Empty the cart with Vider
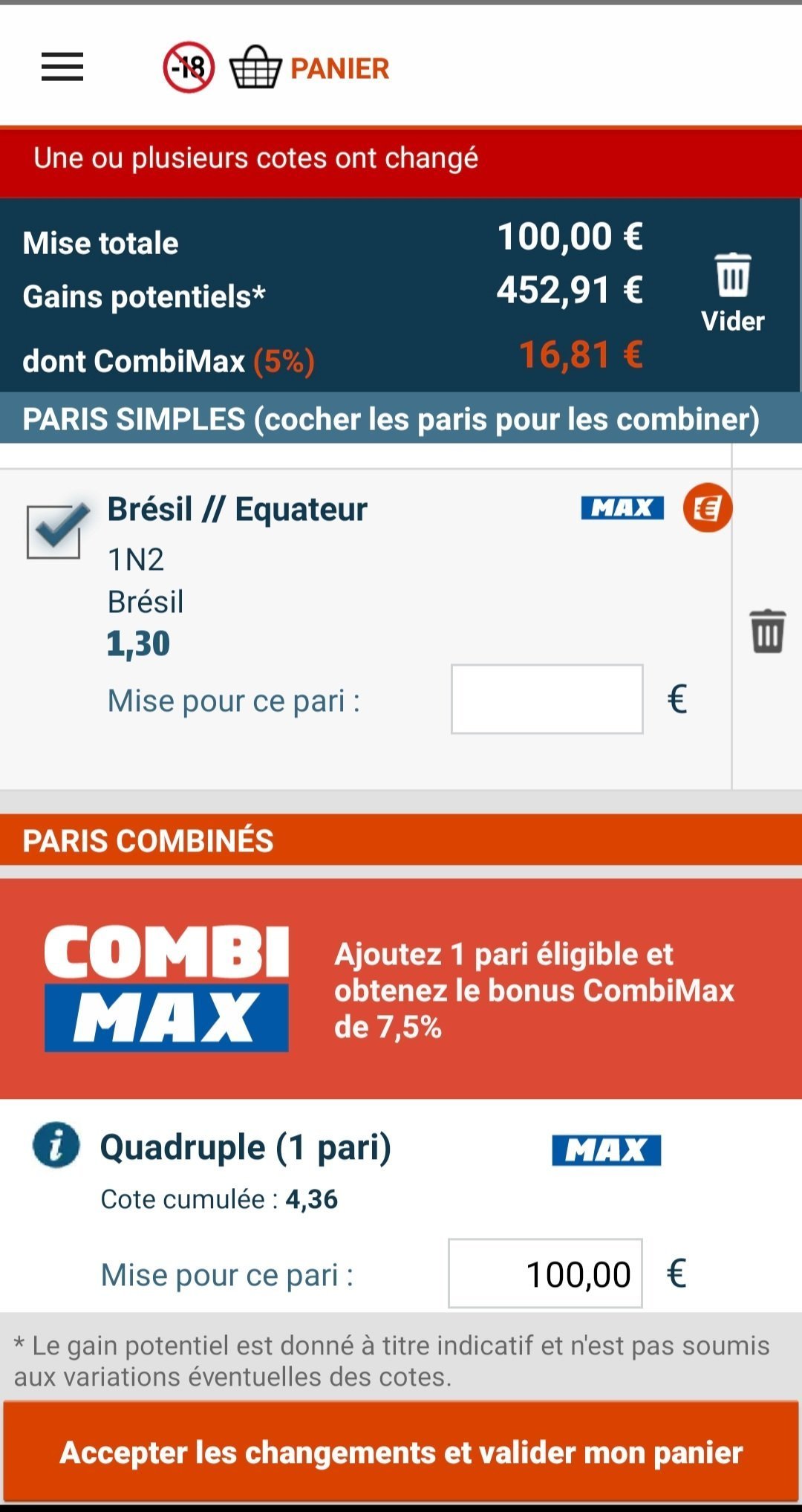This screenshot has height=1512, width=802. click(733, 294)
